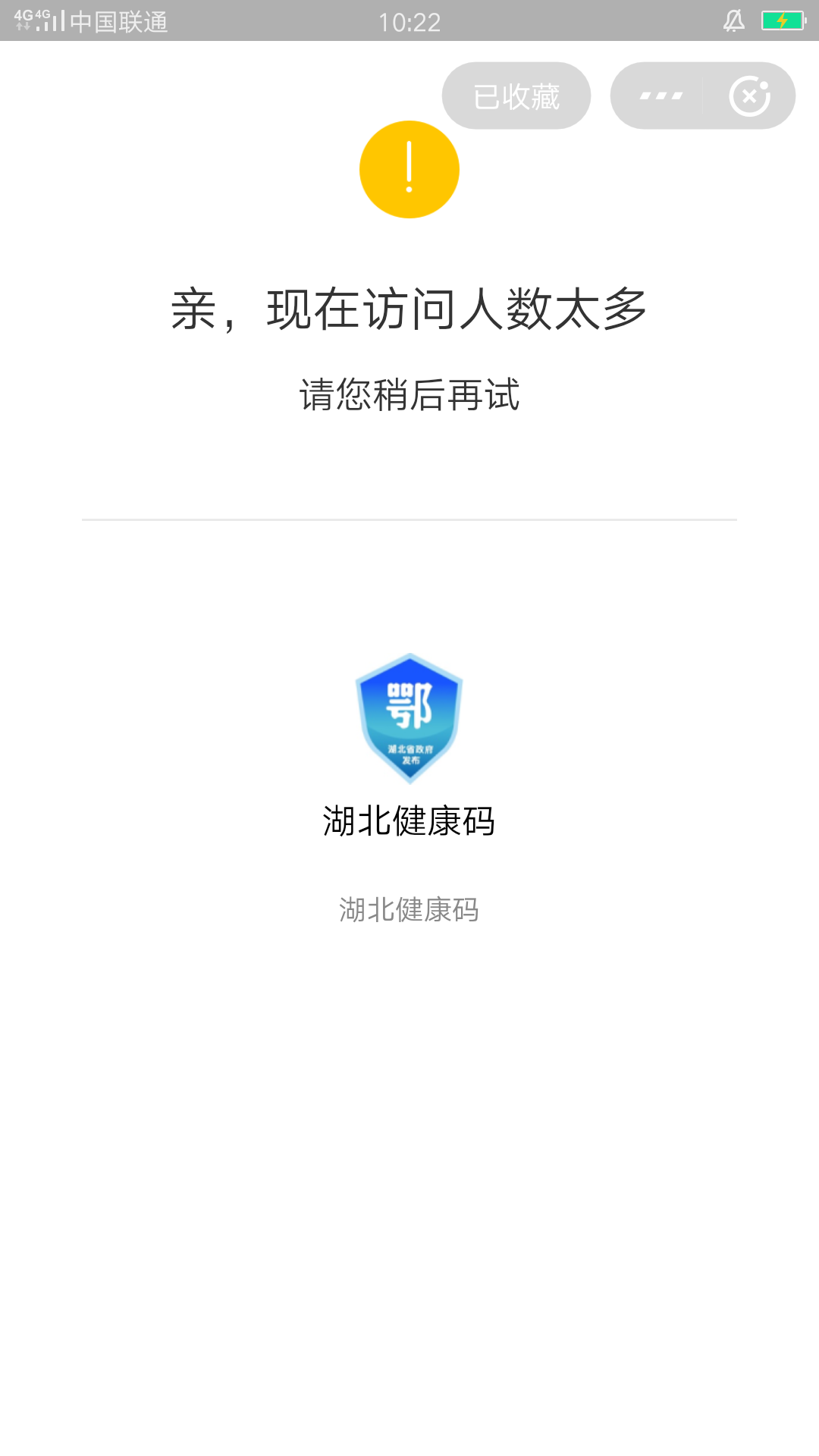The image size is (819, 1456).
Task: Open the three-dot more options menu
Action: pos(661,96)
